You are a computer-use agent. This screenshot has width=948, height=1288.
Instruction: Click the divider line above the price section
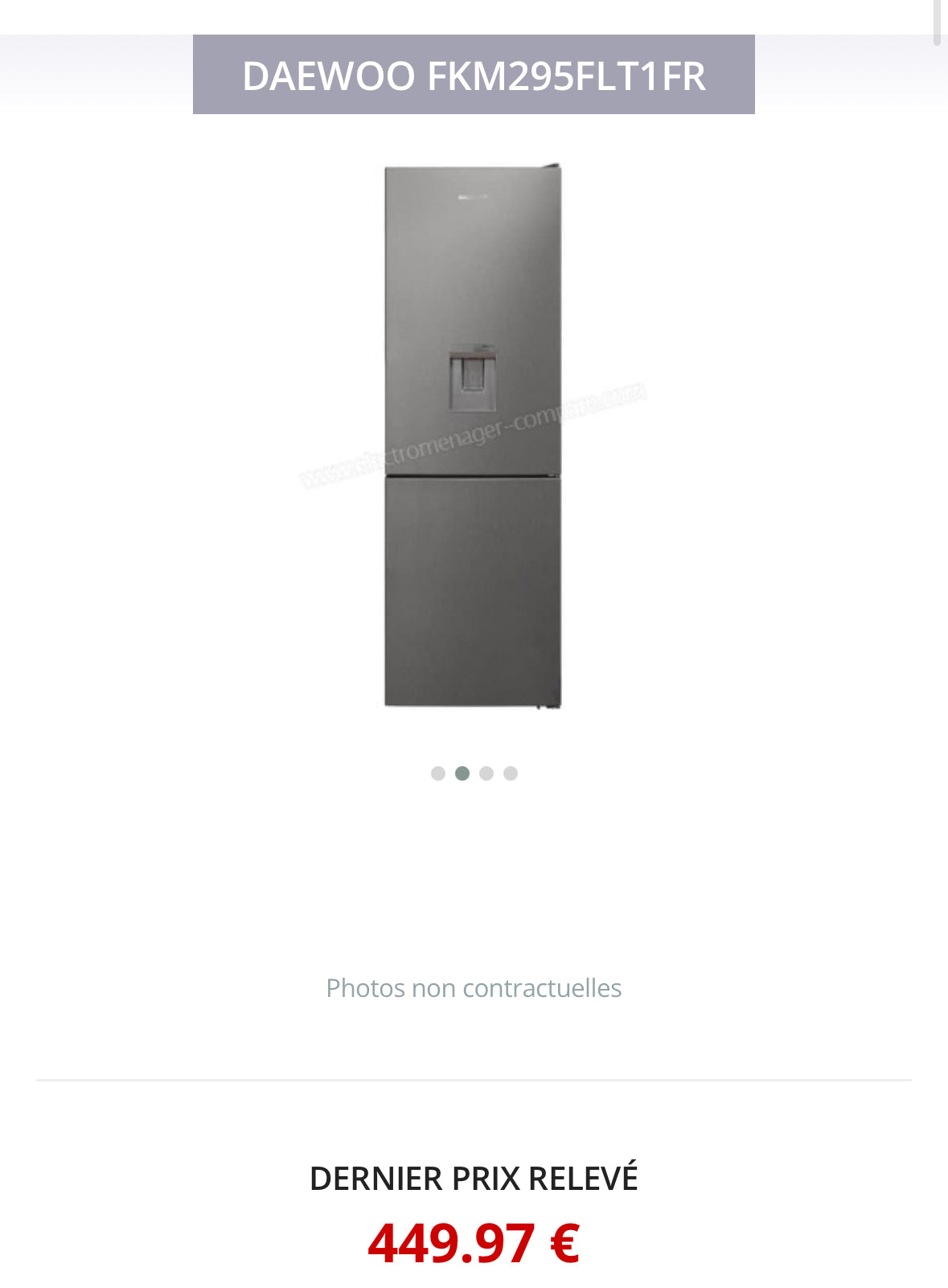pyautogui.click(x=474, y=1077)
